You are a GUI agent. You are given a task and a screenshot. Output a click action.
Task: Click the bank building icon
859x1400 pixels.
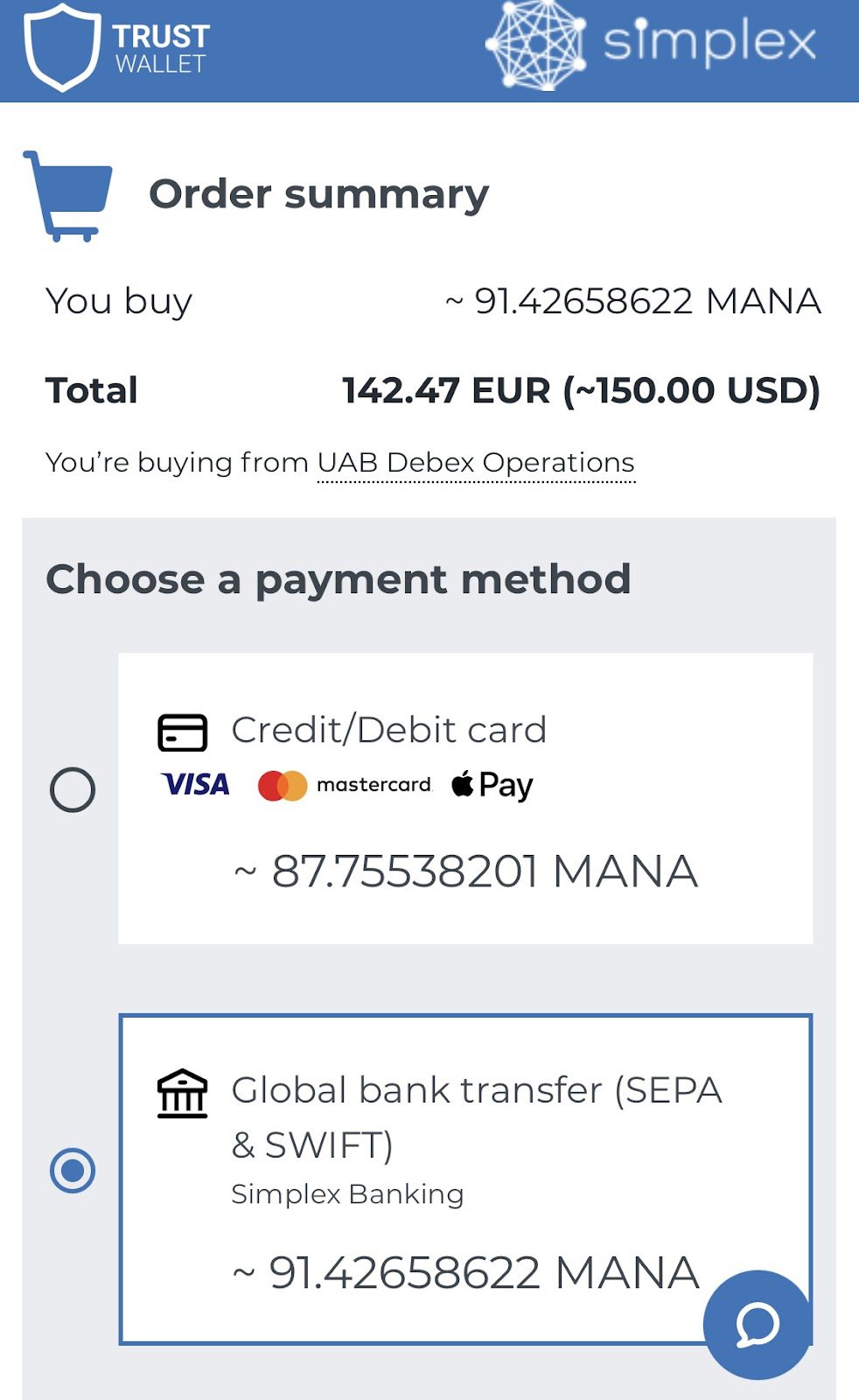click(x=182, y=1093)
